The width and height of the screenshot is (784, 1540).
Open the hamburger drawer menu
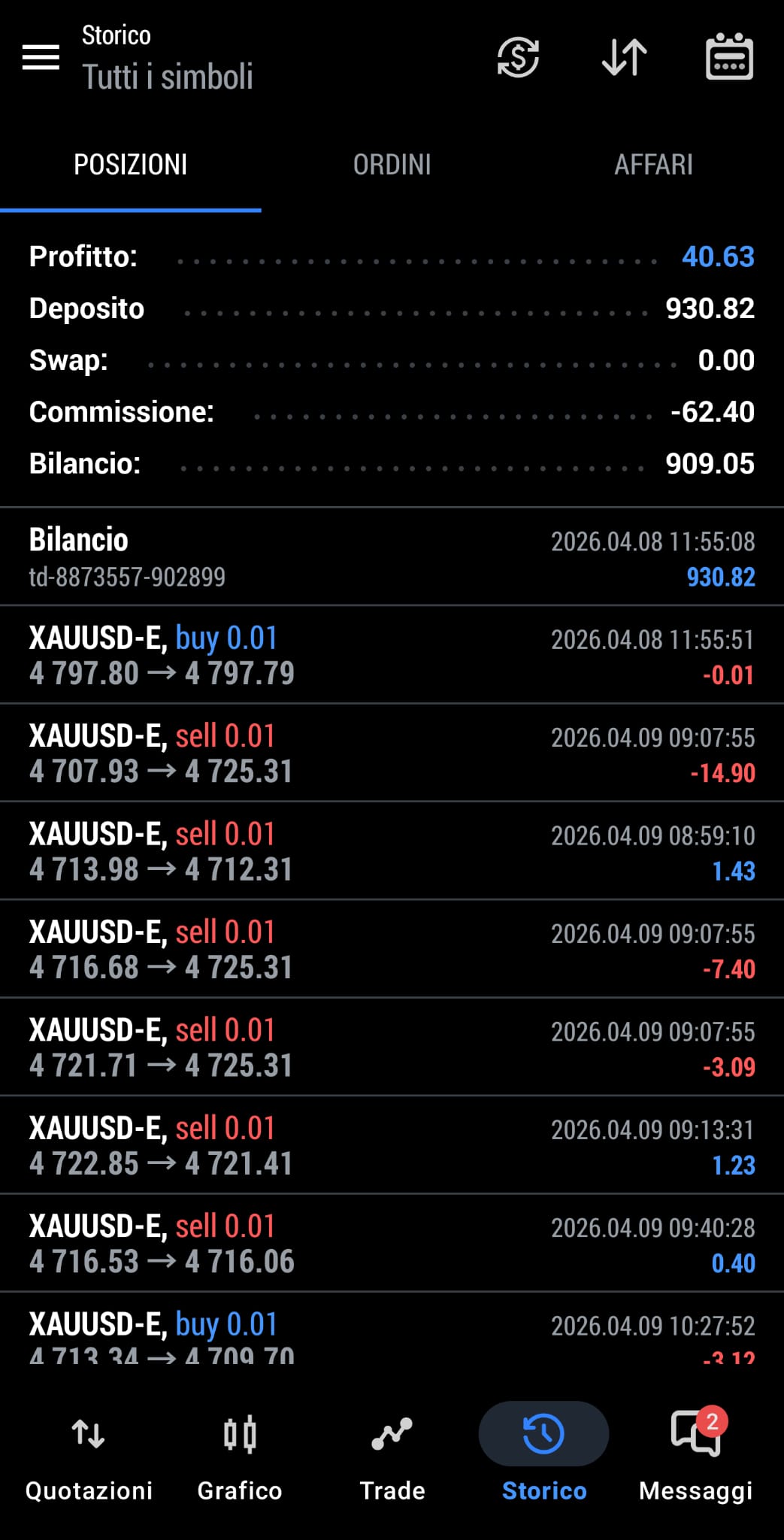41,57
